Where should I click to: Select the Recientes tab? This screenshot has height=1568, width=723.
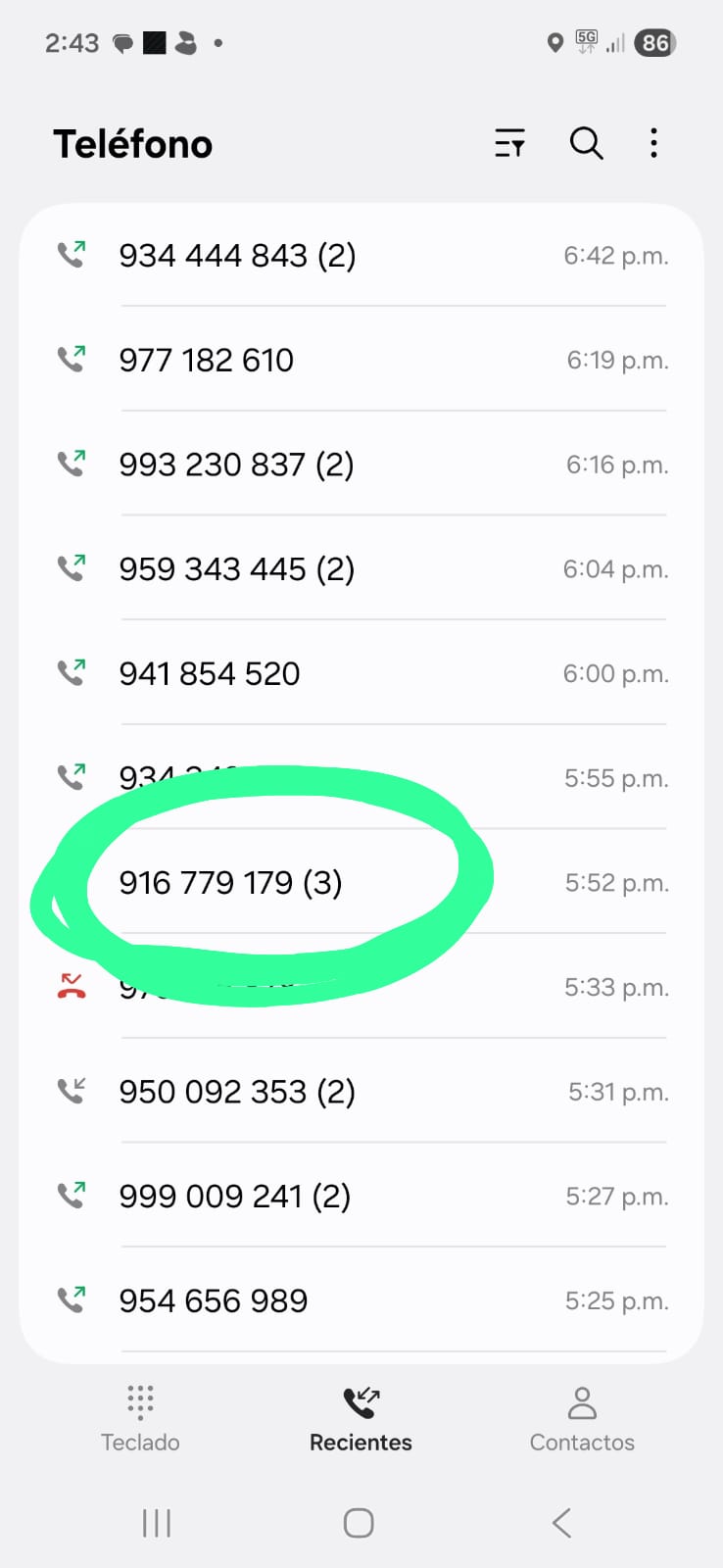tap(361, 1418)
